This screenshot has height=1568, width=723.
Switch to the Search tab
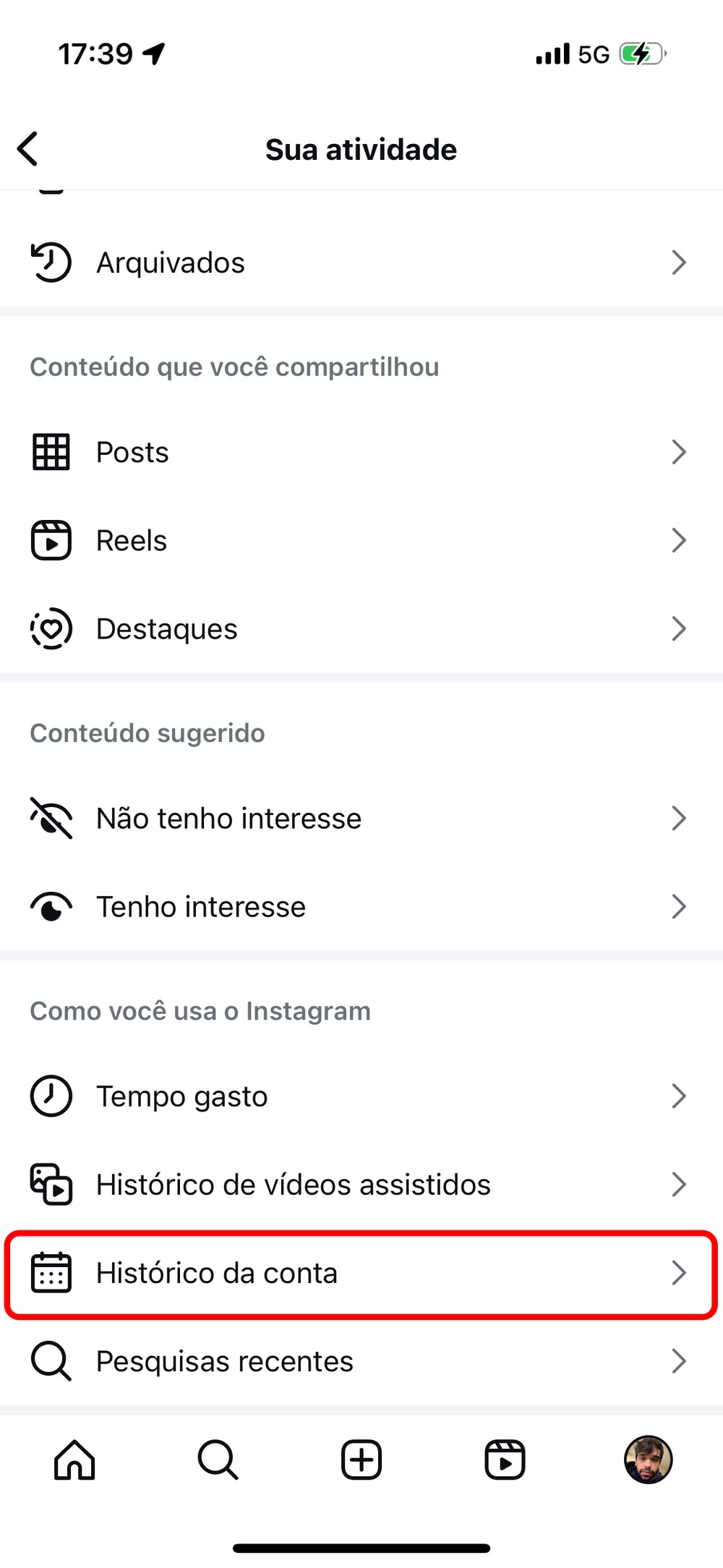218,1460
